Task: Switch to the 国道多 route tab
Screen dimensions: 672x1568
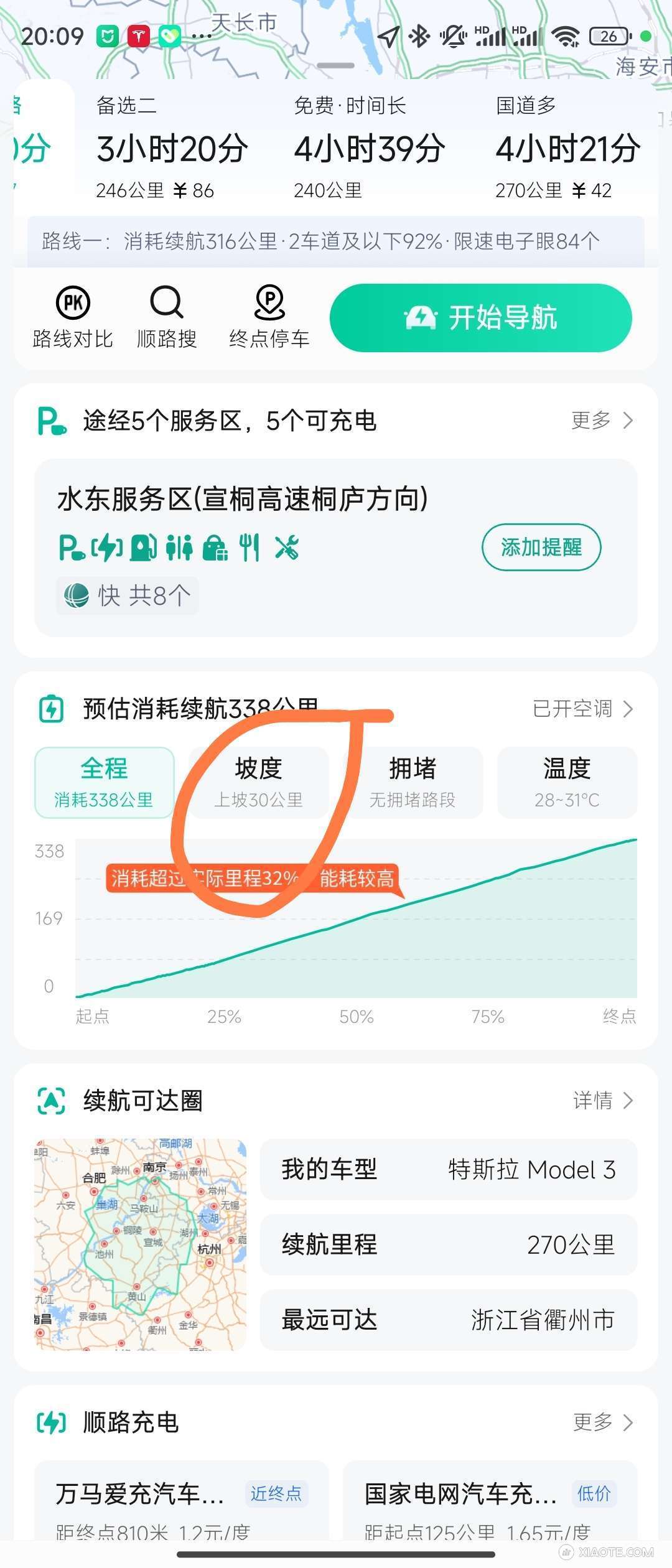Action: (567, 147)
